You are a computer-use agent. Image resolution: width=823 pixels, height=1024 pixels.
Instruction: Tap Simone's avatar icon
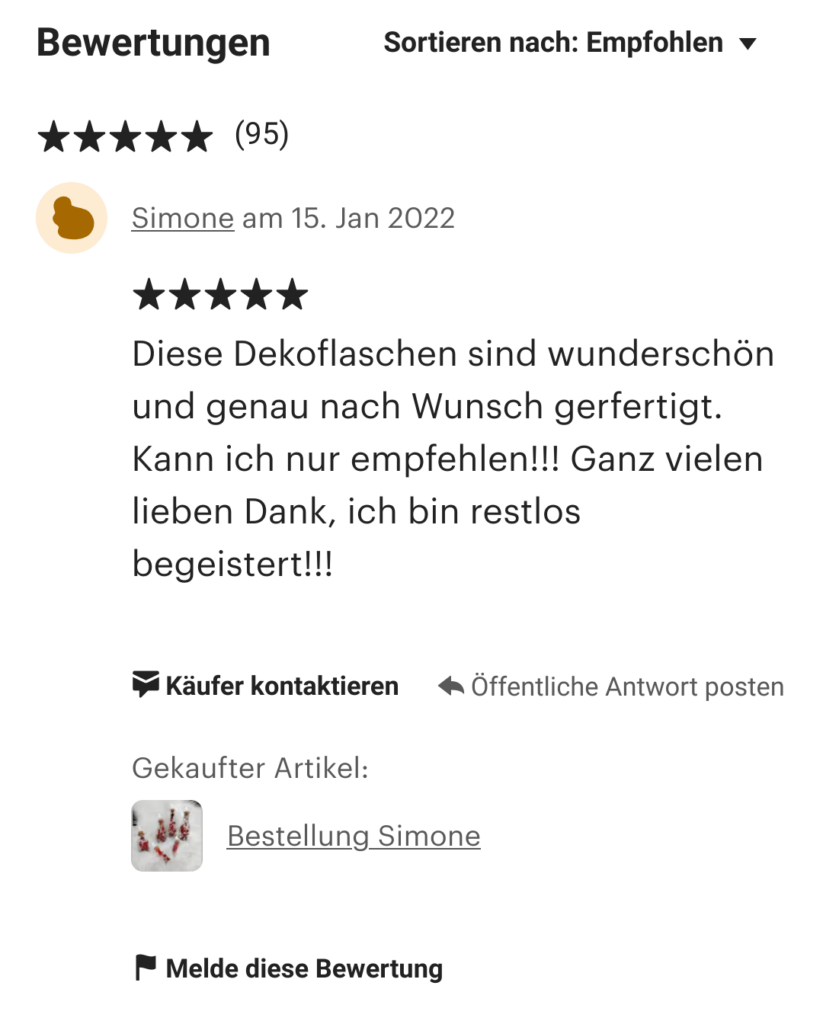point(72,218)
